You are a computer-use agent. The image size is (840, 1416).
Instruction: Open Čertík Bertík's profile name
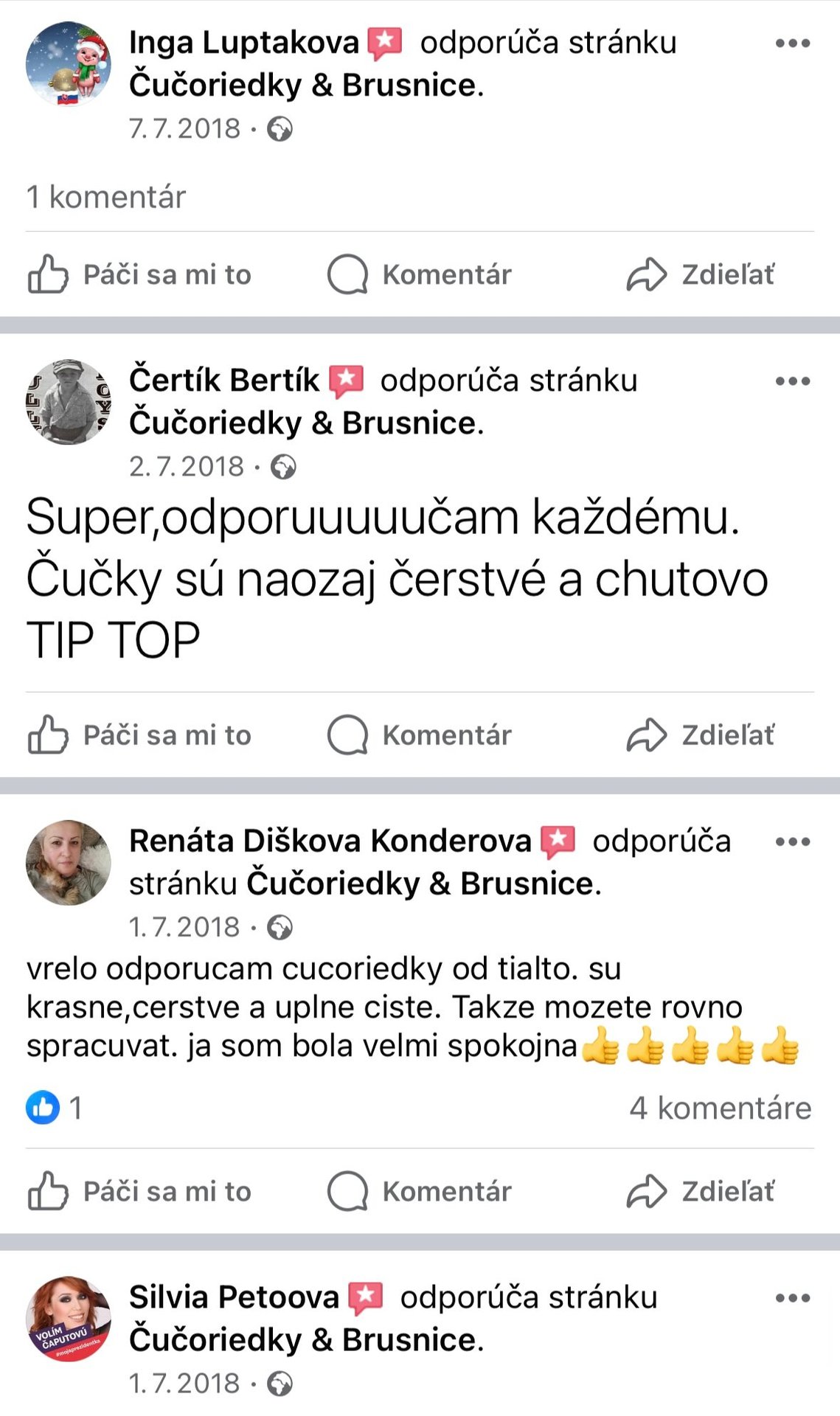(x=224, y=381)
